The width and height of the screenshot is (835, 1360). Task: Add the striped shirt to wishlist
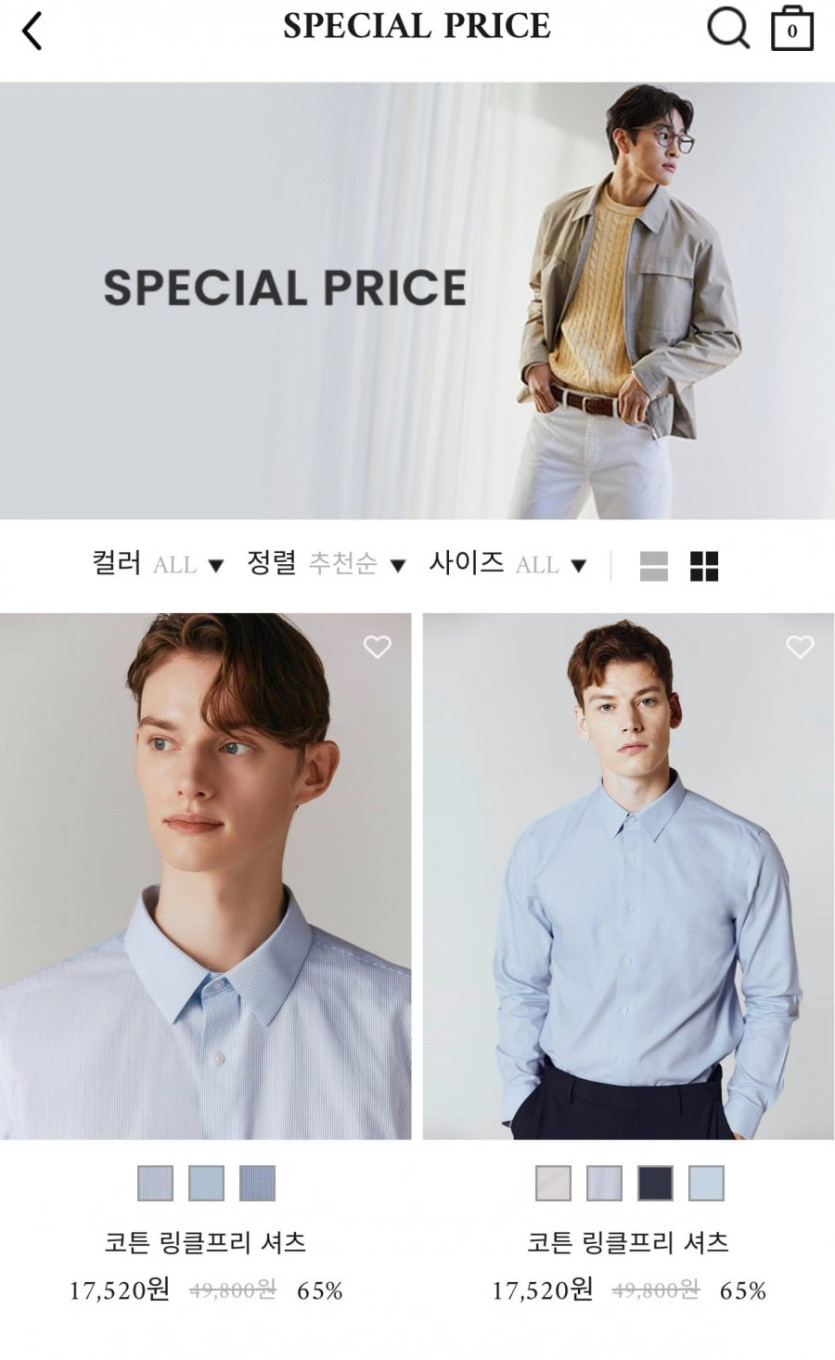coord(377,647)
